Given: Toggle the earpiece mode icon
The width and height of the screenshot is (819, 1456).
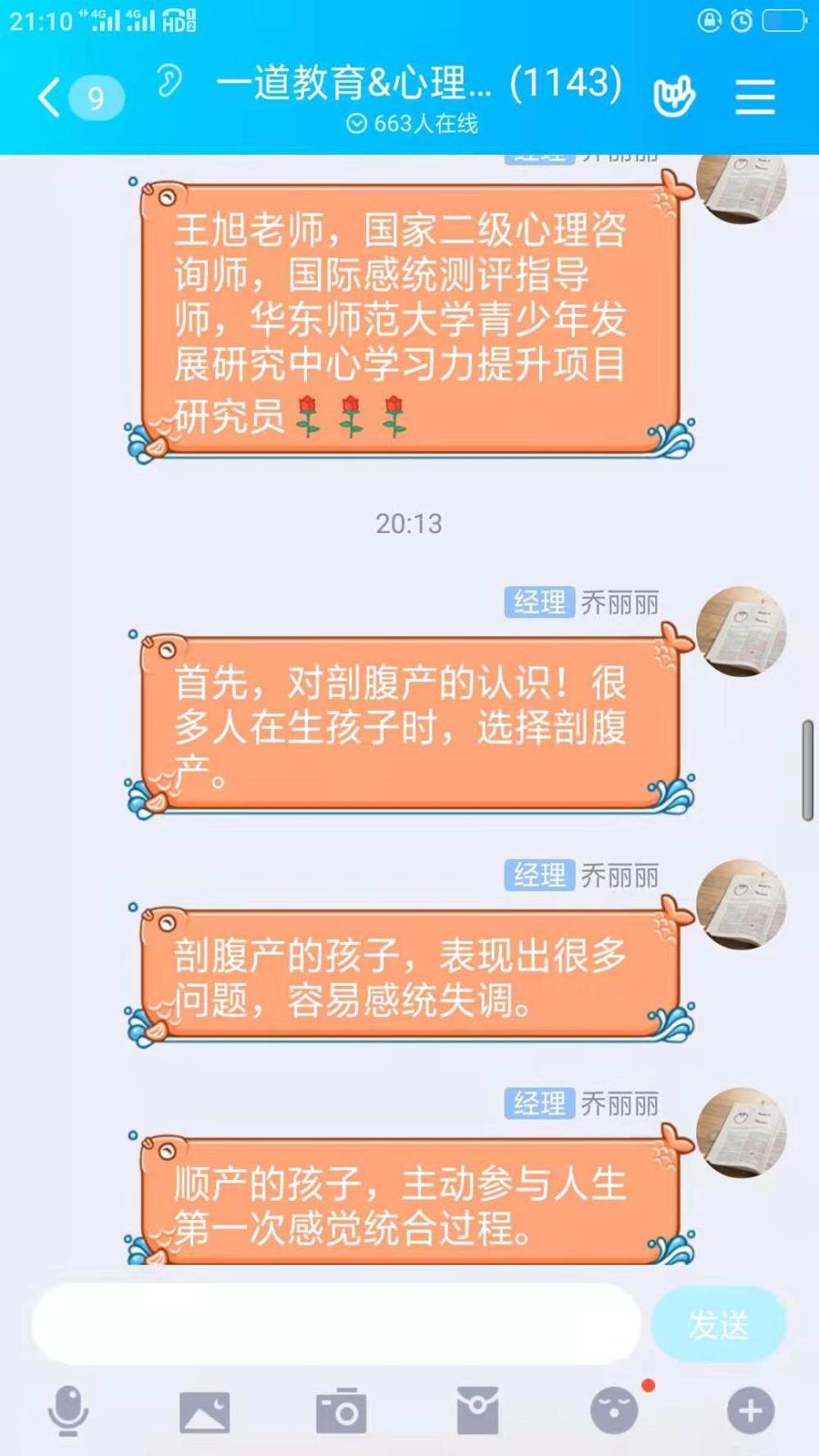Looking at the screenshot, I should point(170,81).
